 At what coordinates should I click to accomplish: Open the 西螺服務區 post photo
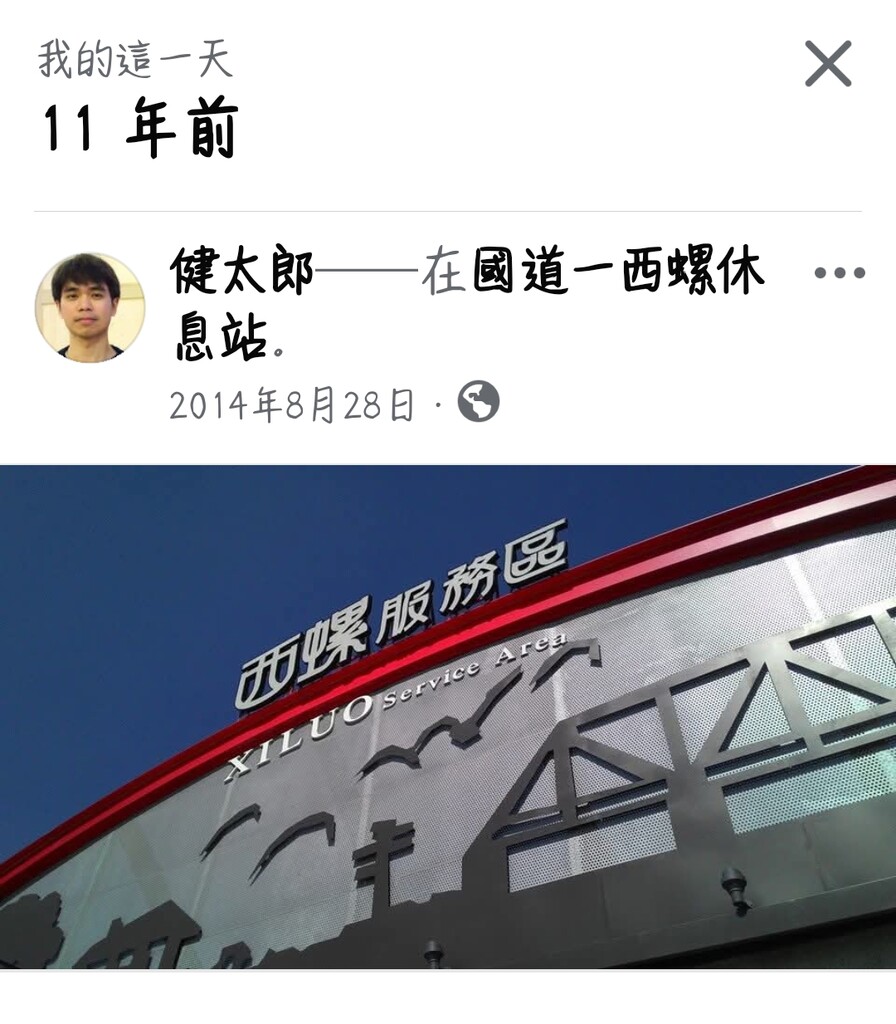(x=448, y=716)
